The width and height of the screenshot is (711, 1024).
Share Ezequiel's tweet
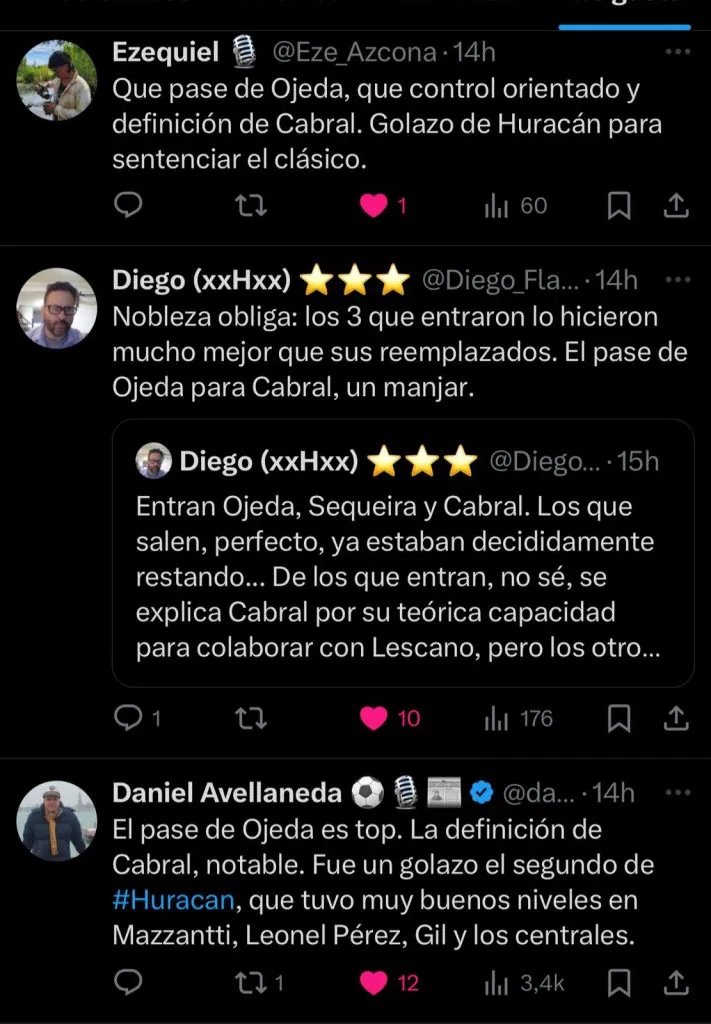(x=676, y=206)
